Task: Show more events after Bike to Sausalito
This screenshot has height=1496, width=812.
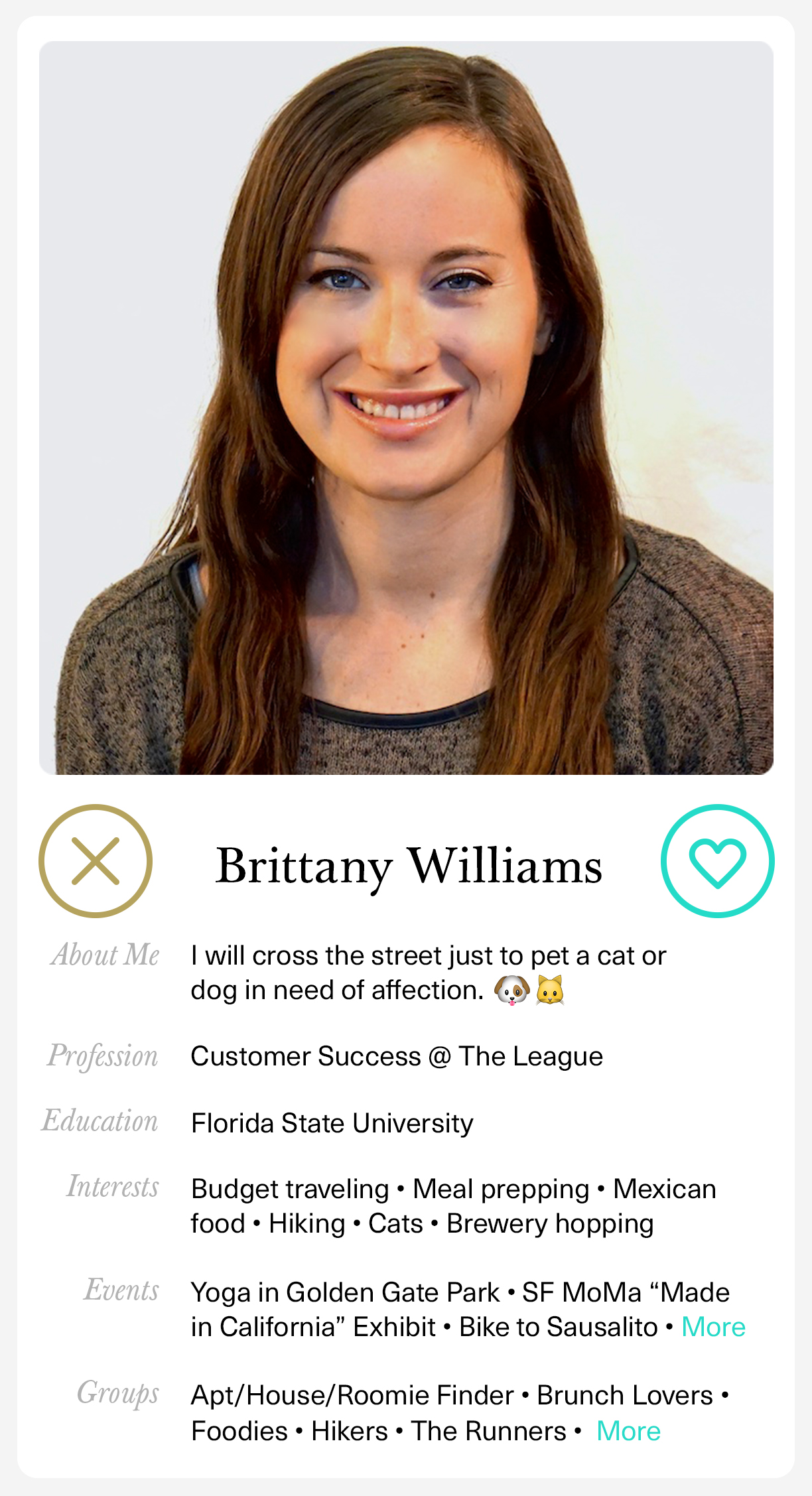Action: [713, 1327]
